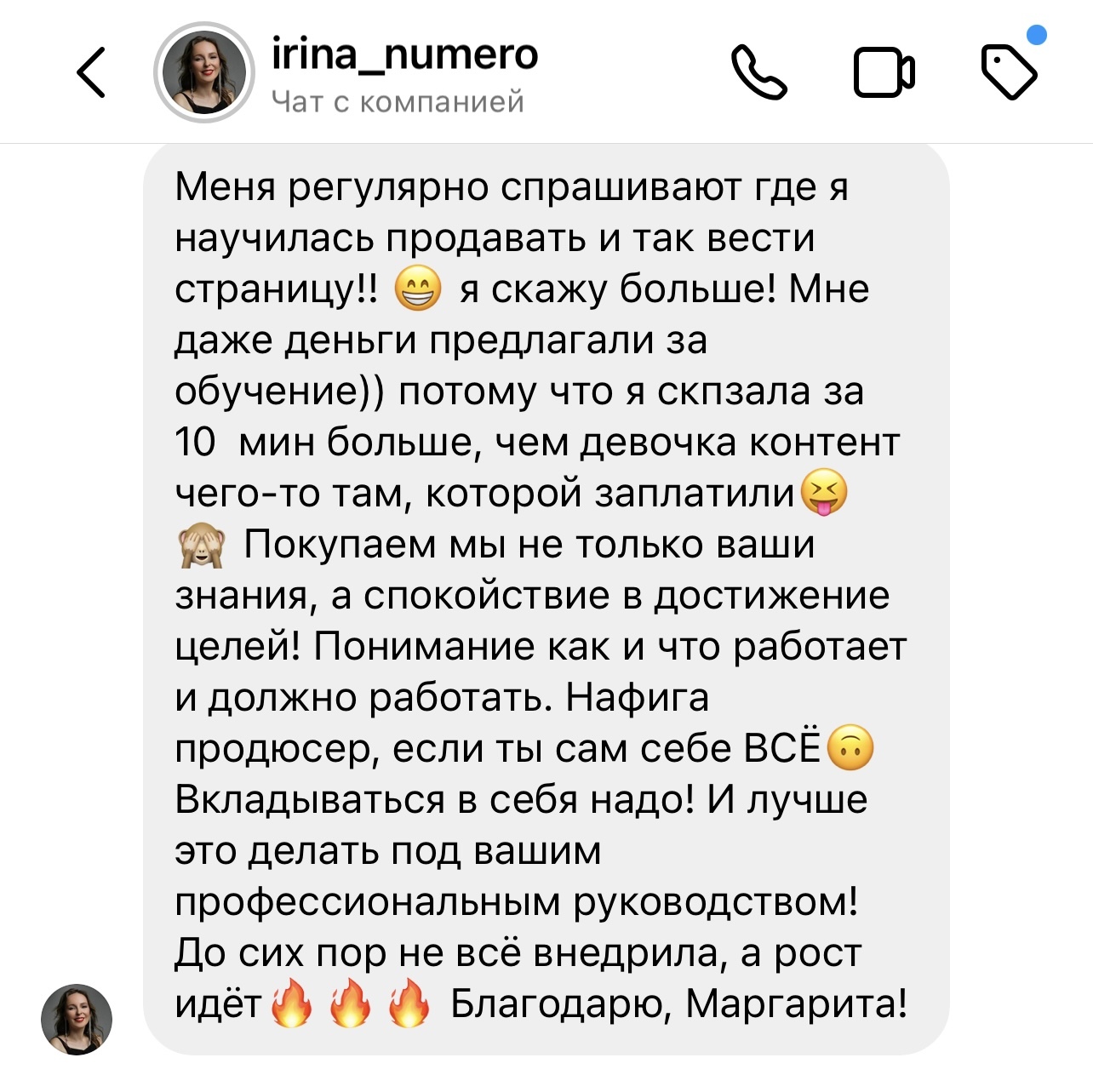1093x1092 pixels.
Task: Open irina_numero's profile from the header avatar
Action: (204, 73)
